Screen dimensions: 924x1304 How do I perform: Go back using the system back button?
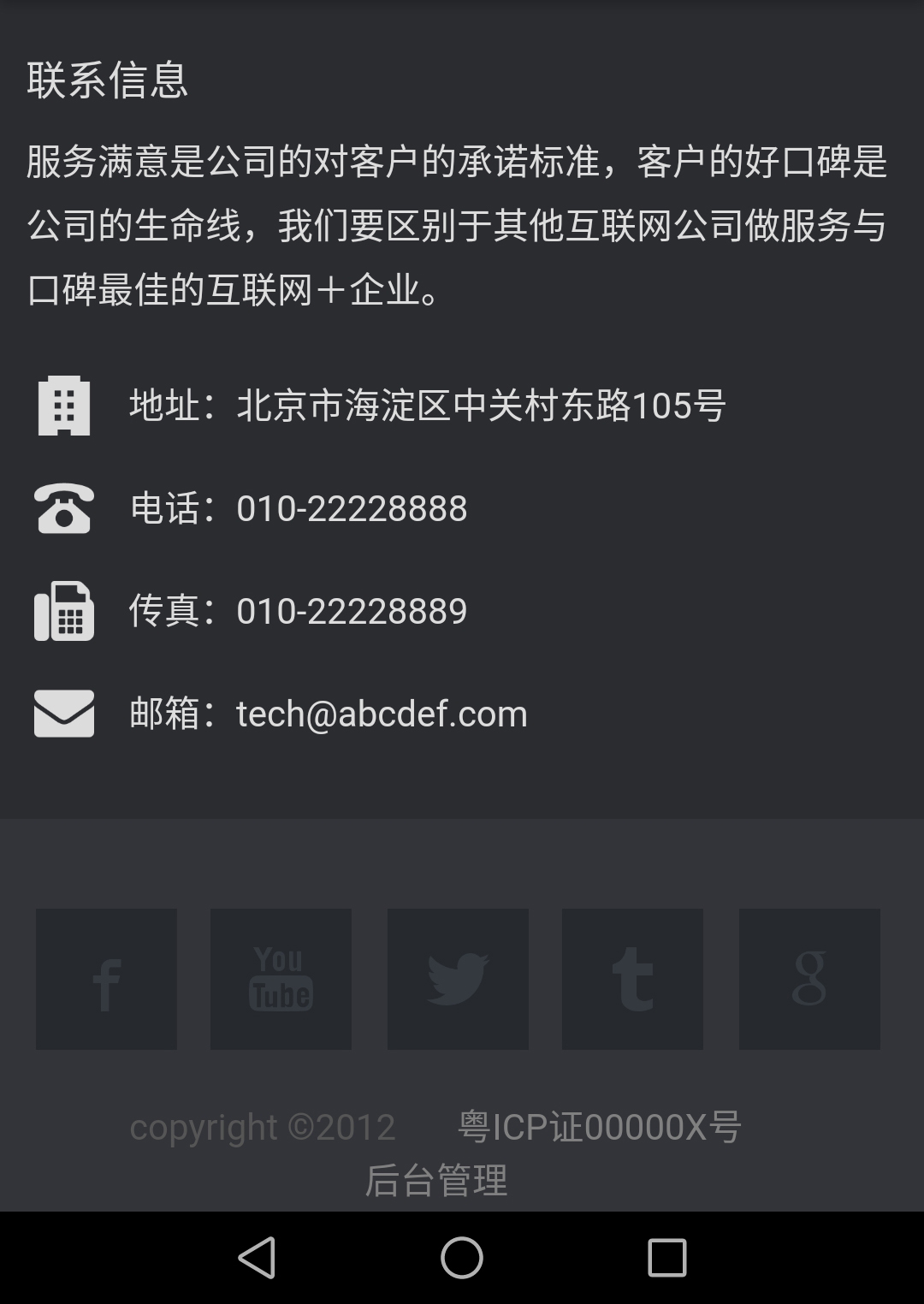256,1258
